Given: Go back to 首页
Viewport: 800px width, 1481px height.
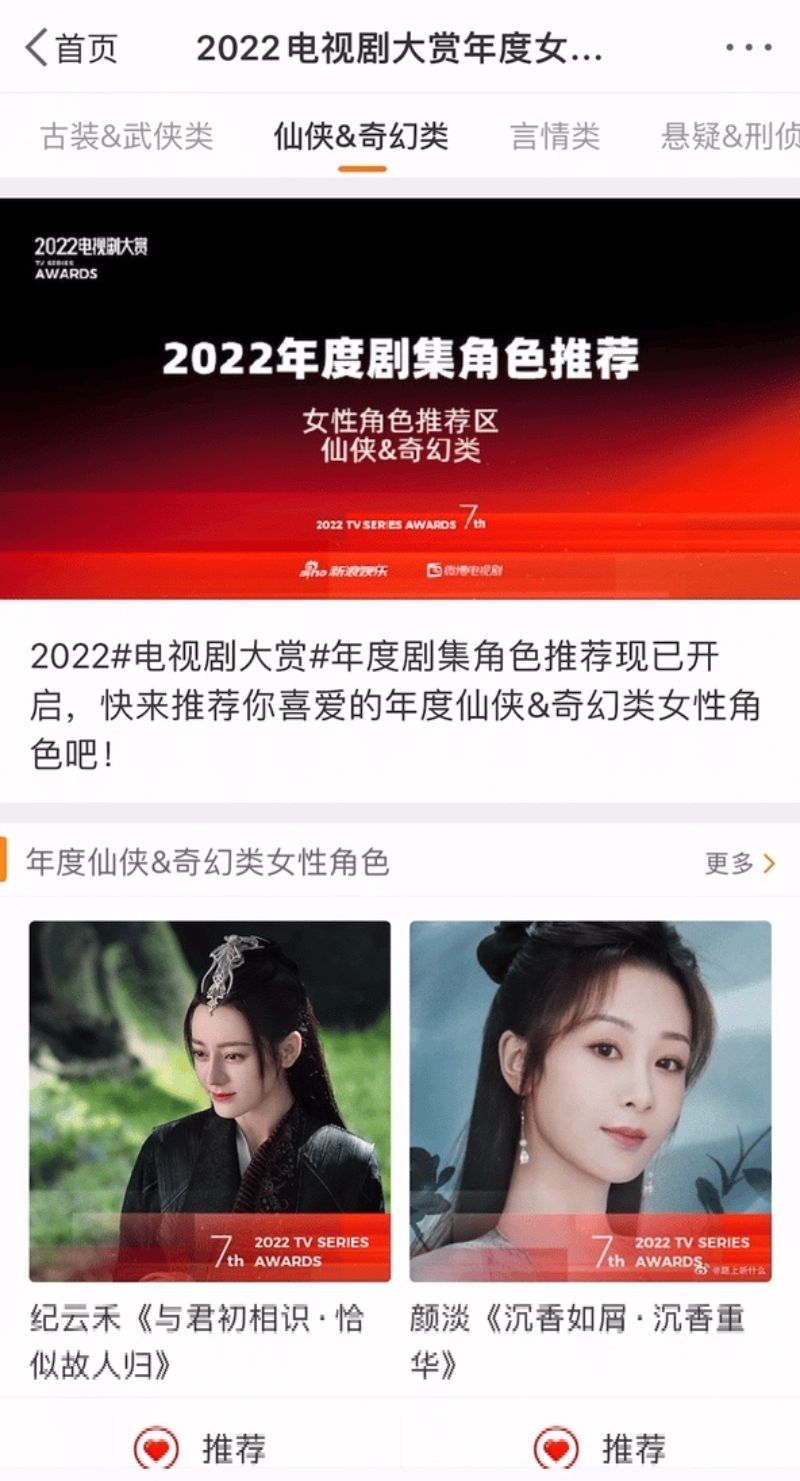Looking at the screenshot, I should coord(72,47).
